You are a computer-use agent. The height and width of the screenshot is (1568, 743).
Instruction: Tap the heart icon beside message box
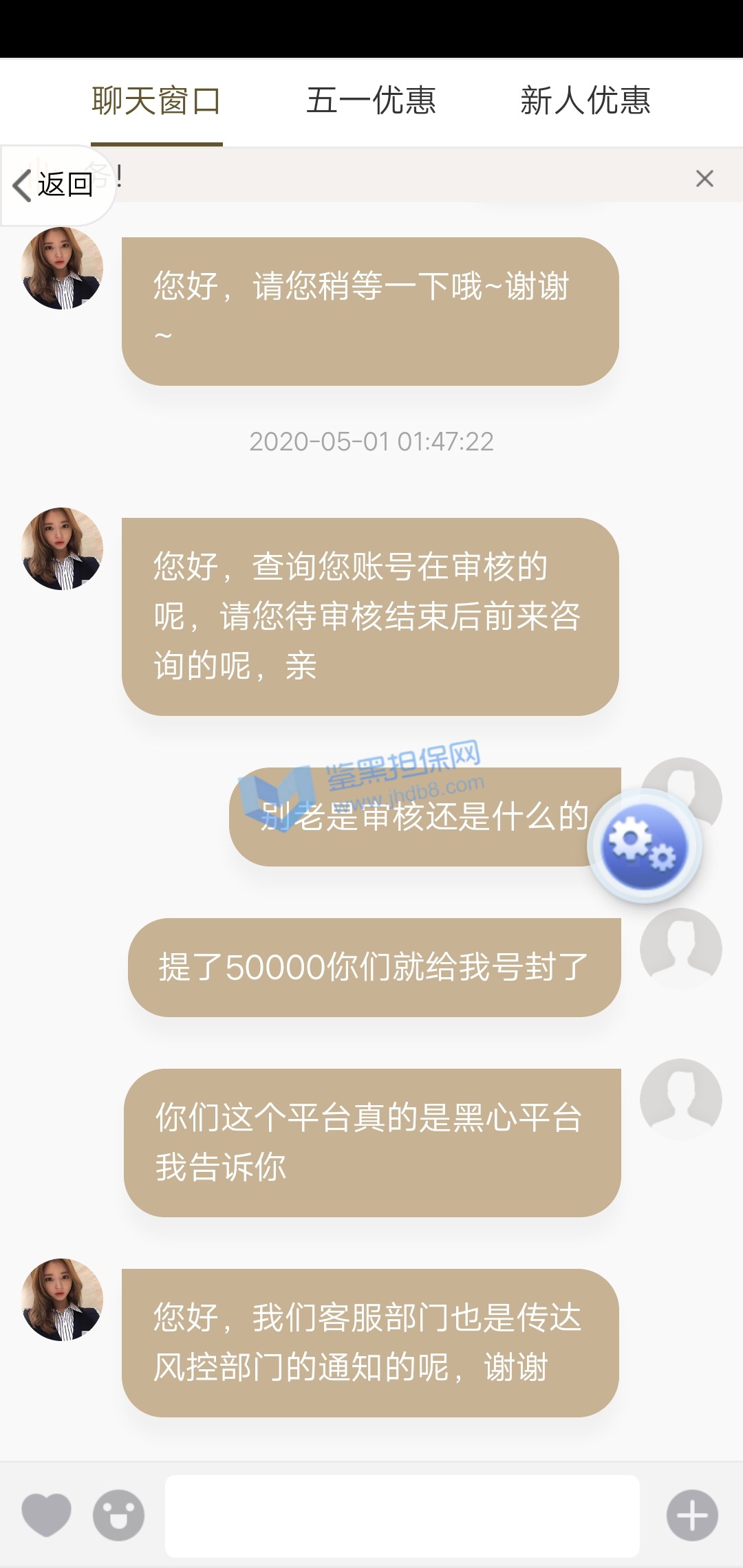point(47,1514)
